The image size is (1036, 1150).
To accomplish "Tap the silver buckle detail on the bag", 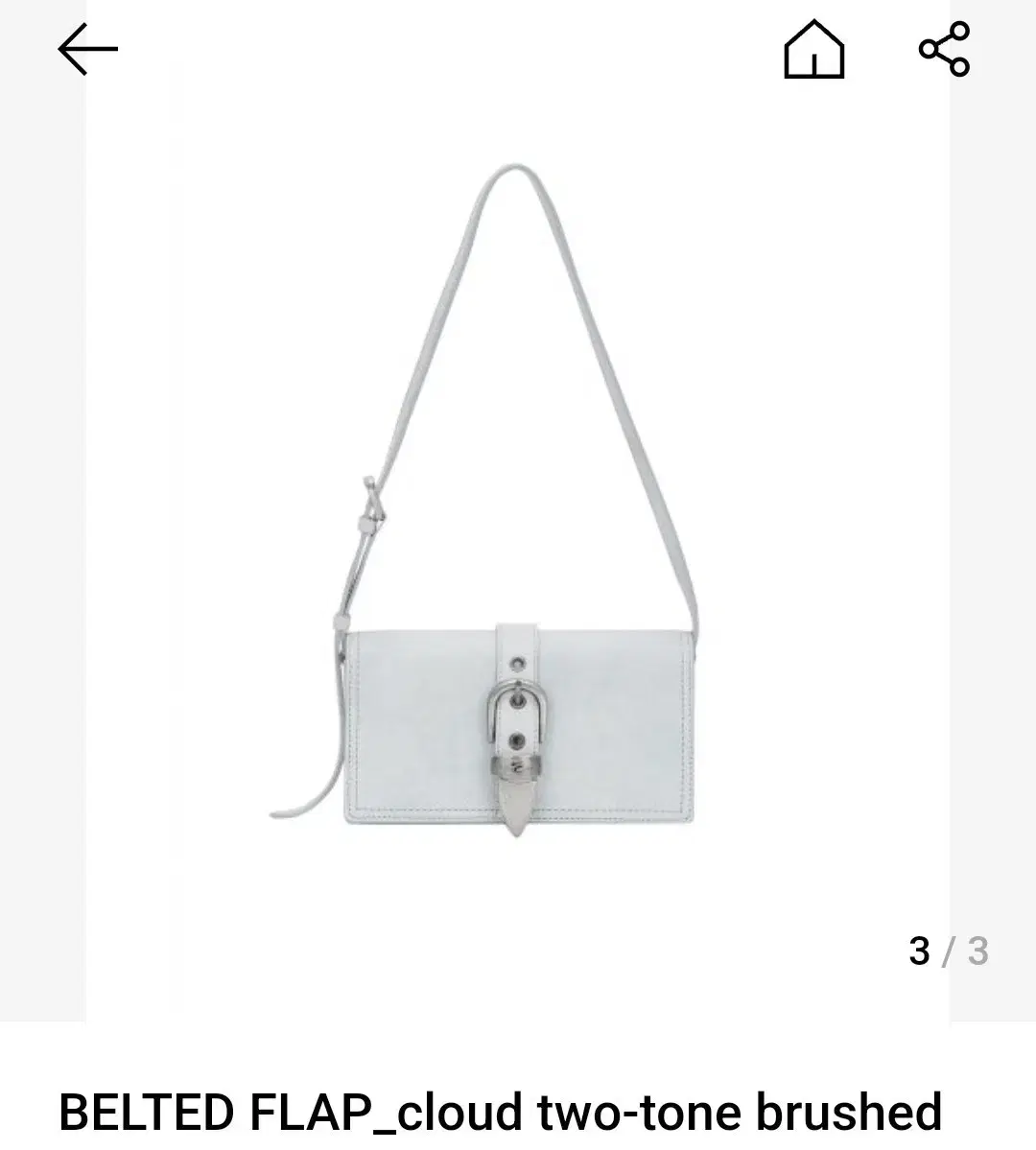I will 516,715.
